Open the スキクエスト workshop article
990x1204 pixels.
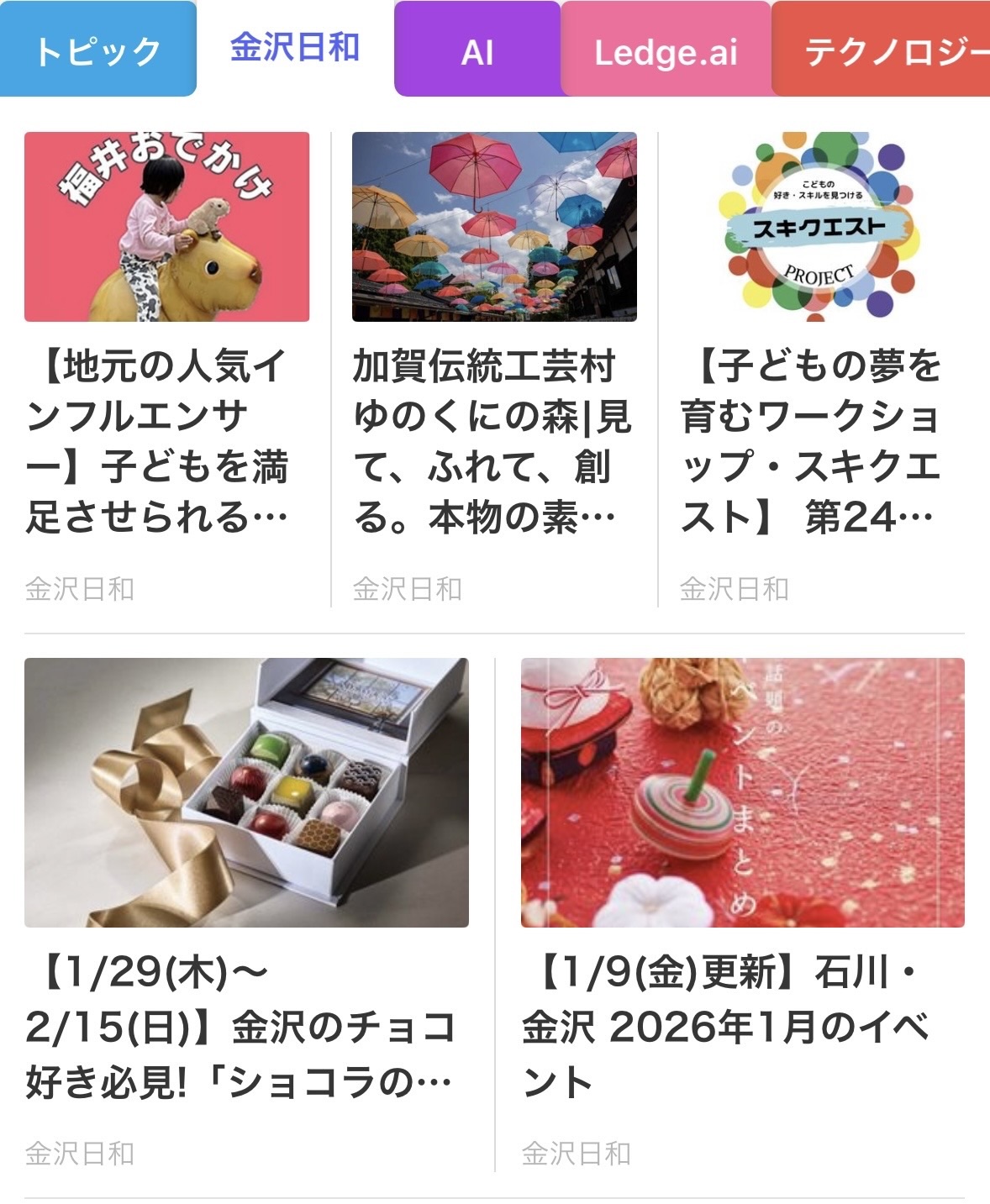click(811, 441)
